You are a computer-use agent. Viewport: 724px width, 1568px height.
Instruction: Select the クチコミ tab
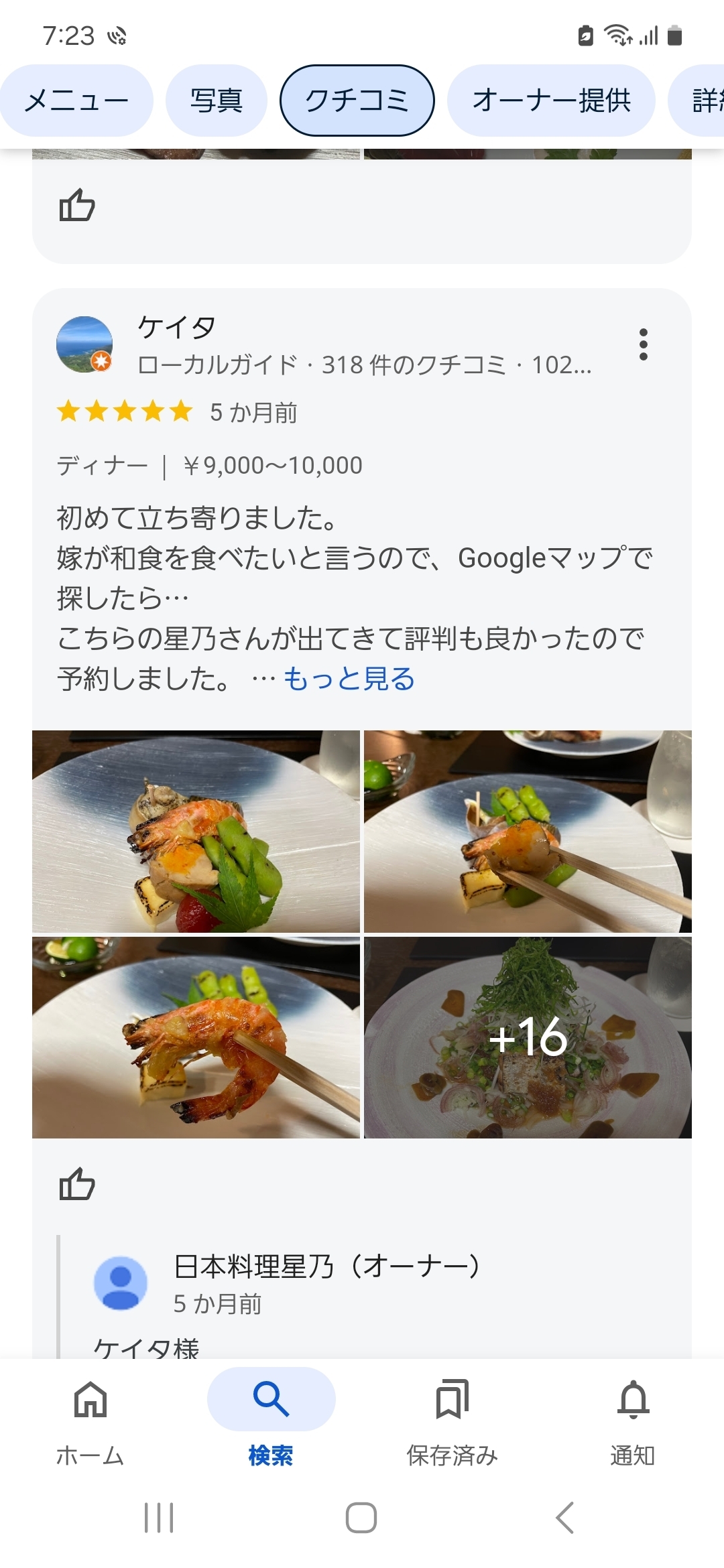(x=357, y=101)
